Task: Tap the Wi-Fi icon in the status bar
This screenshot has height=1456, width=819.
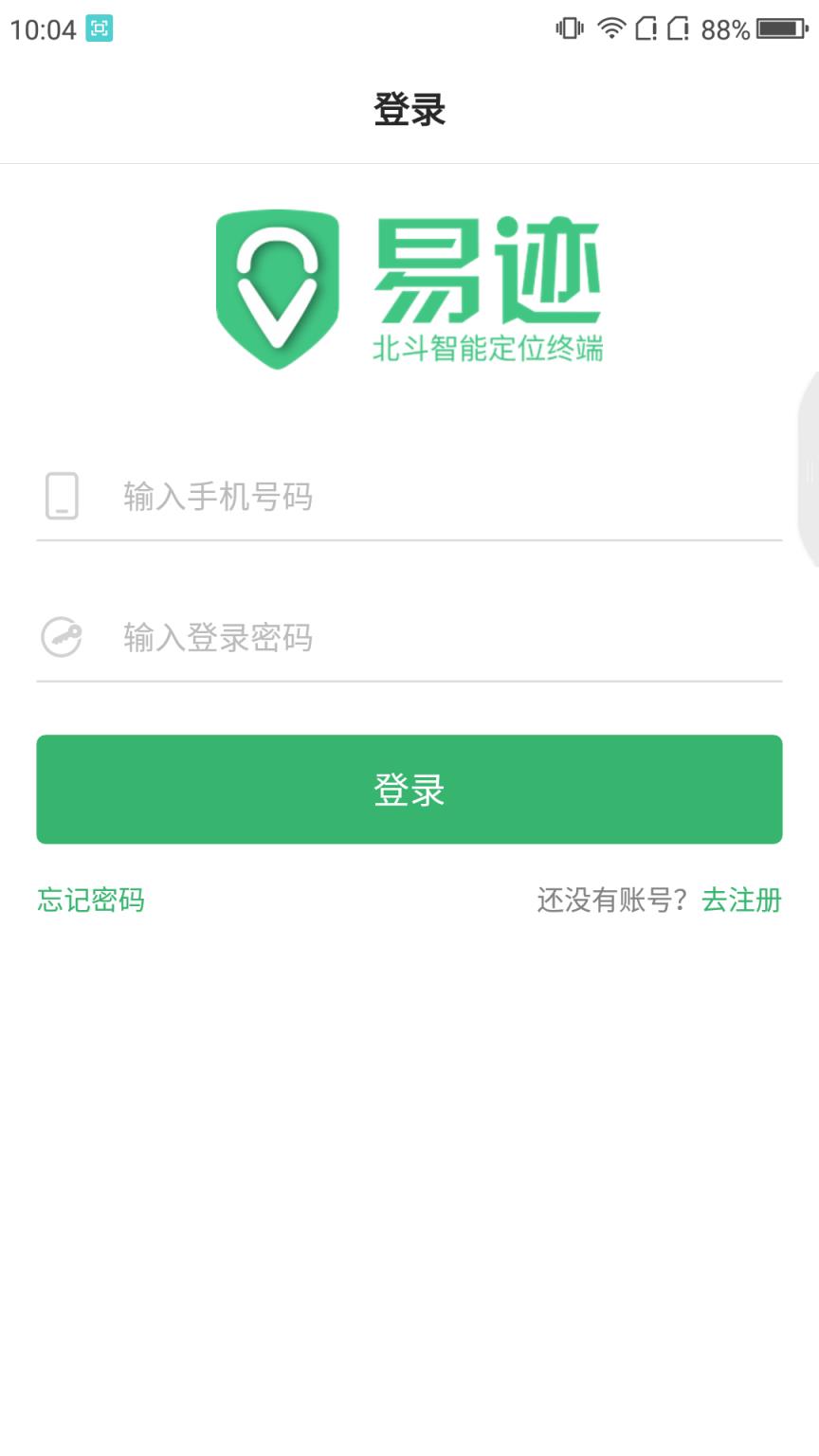Action: click(x=612, y=29)
